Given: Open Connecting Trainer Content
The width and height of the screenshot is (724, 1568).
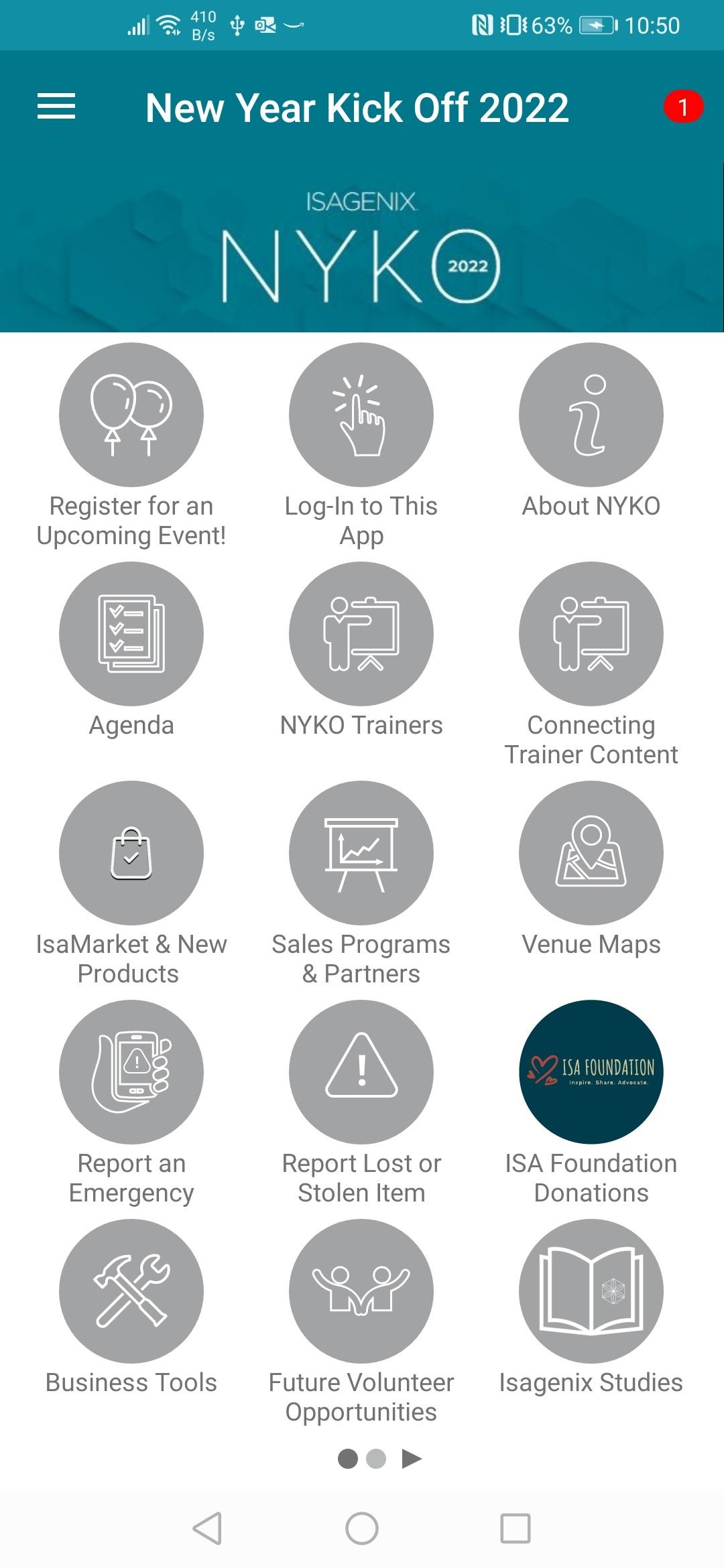Looking at the screenshot, I should pyautogui.click(x=591, y=634).
